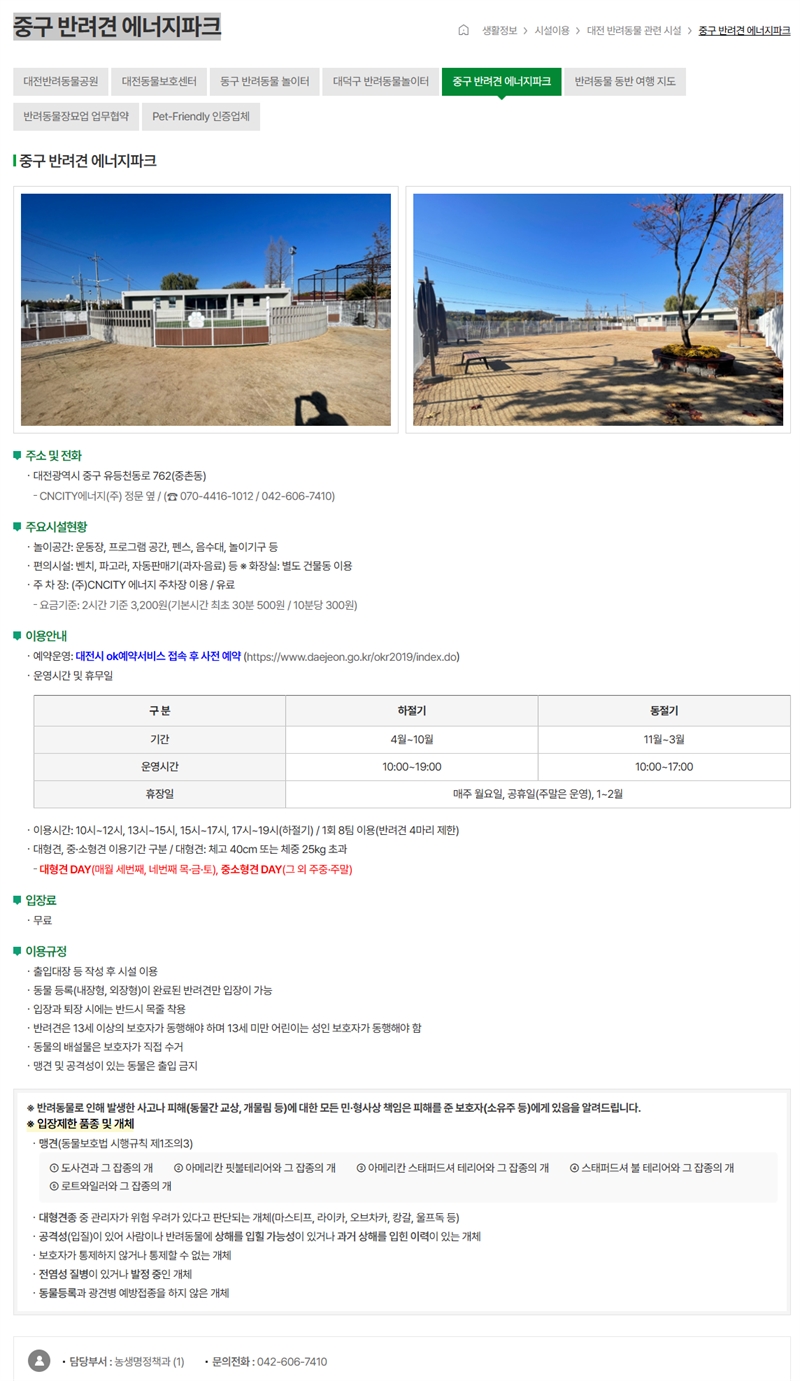Open 대전 반려동물 관련 시설 breadcrumb
Image resolution: width=800 pixels, height=1381 pixels.
click(633, 31)
